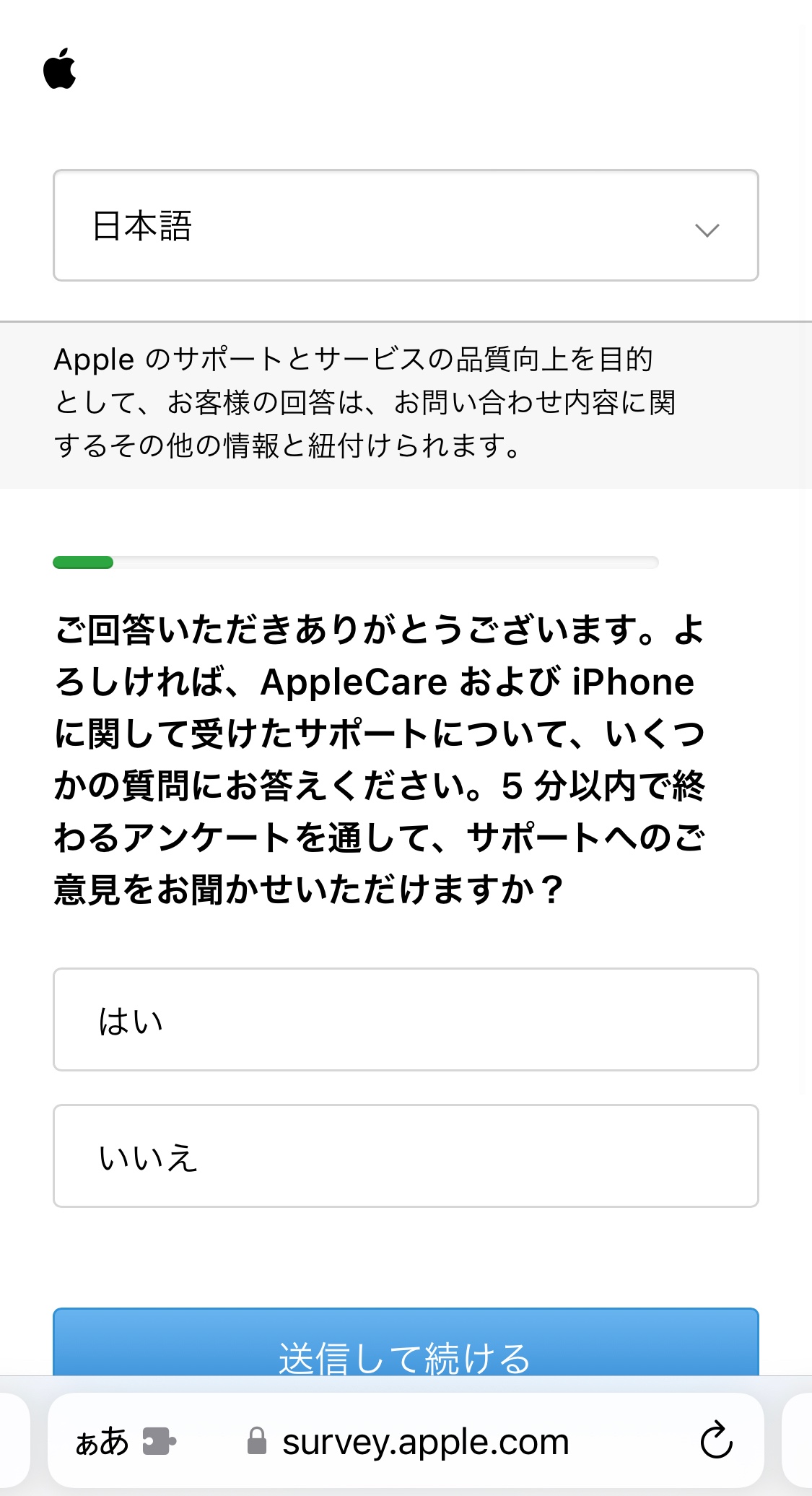
Task: Select the はい answer option
Action: tap(406, 1019)
